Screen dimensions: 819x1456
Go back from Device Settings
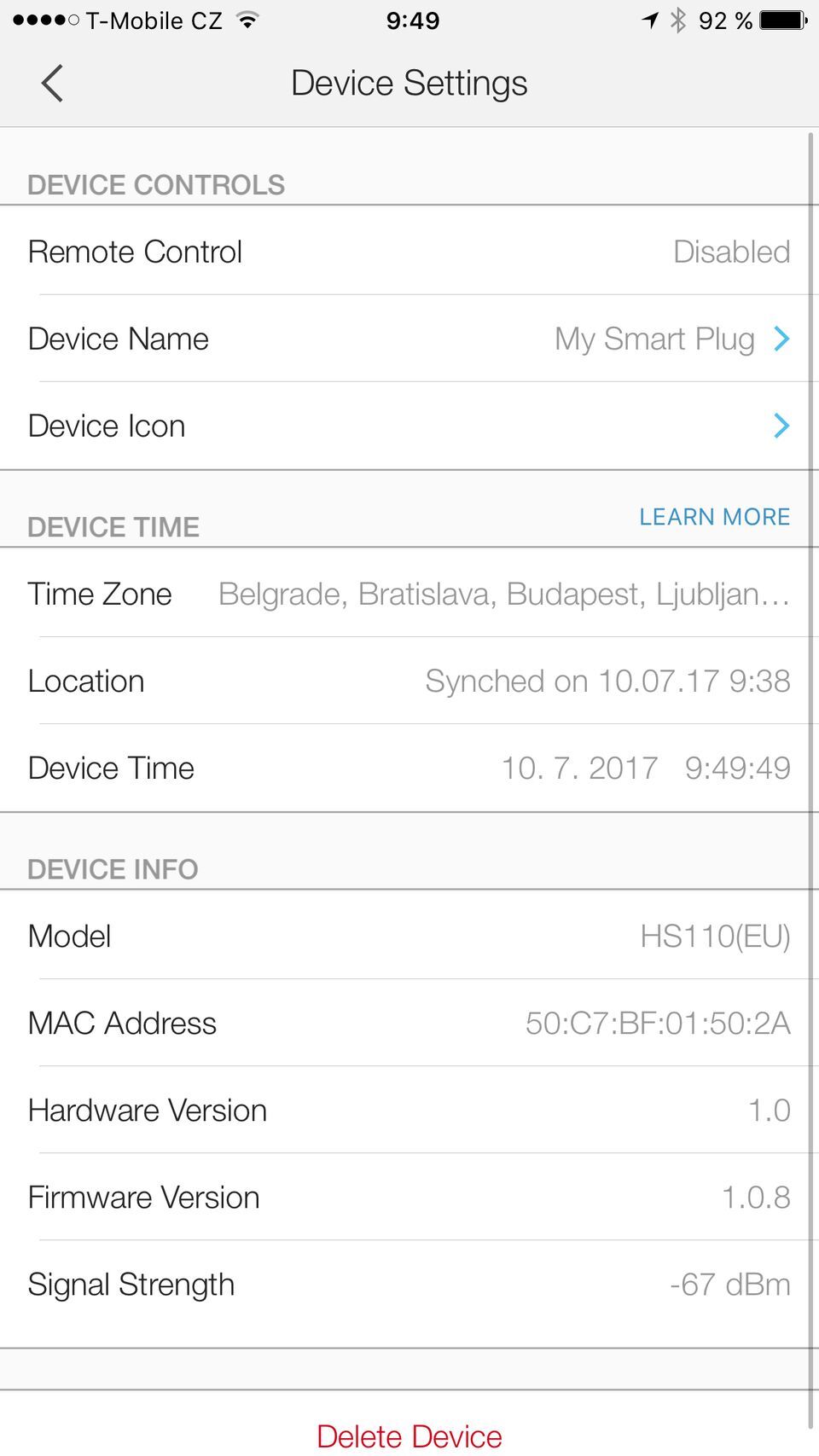(52, 84)
